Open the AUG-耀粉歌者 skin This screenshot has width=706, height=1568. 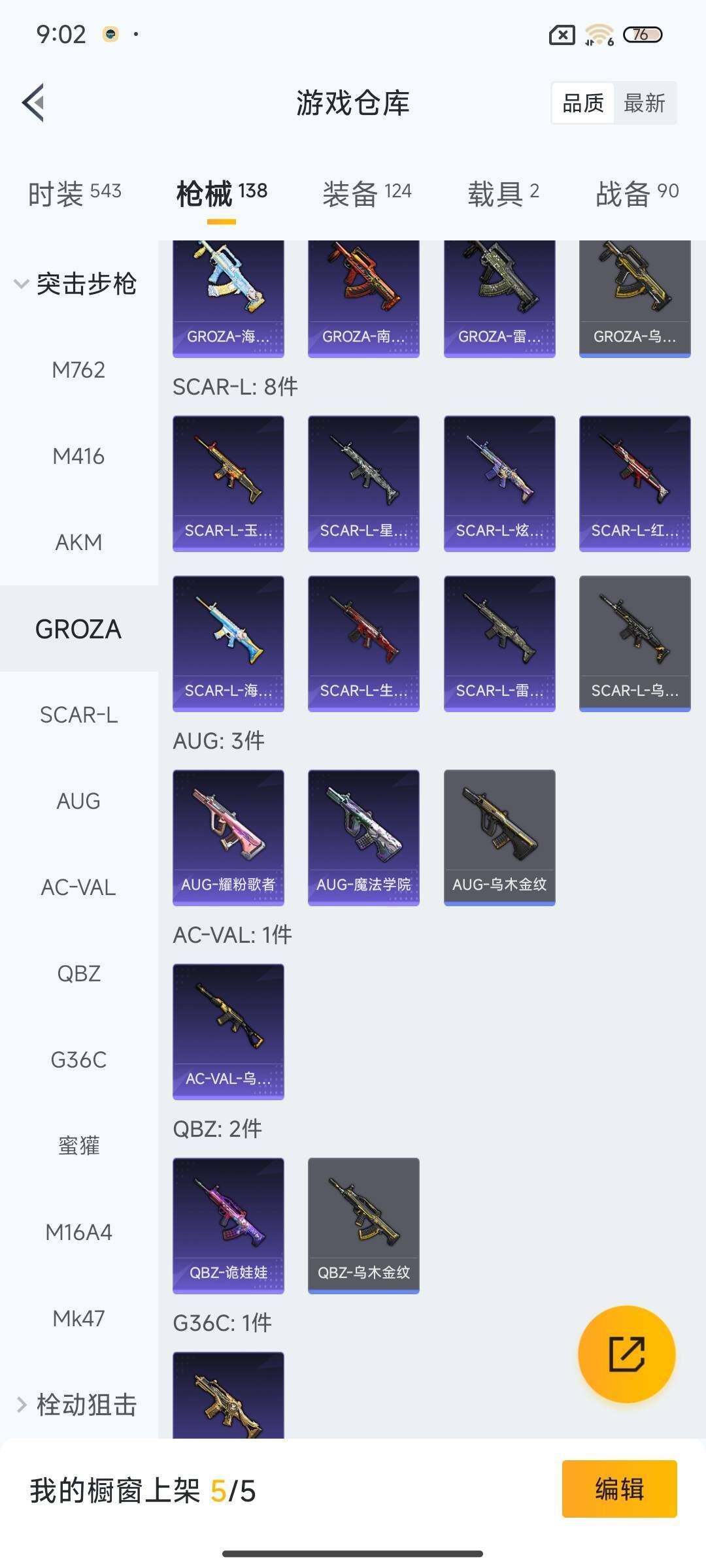pyautogui.click(x=228, y=837)
